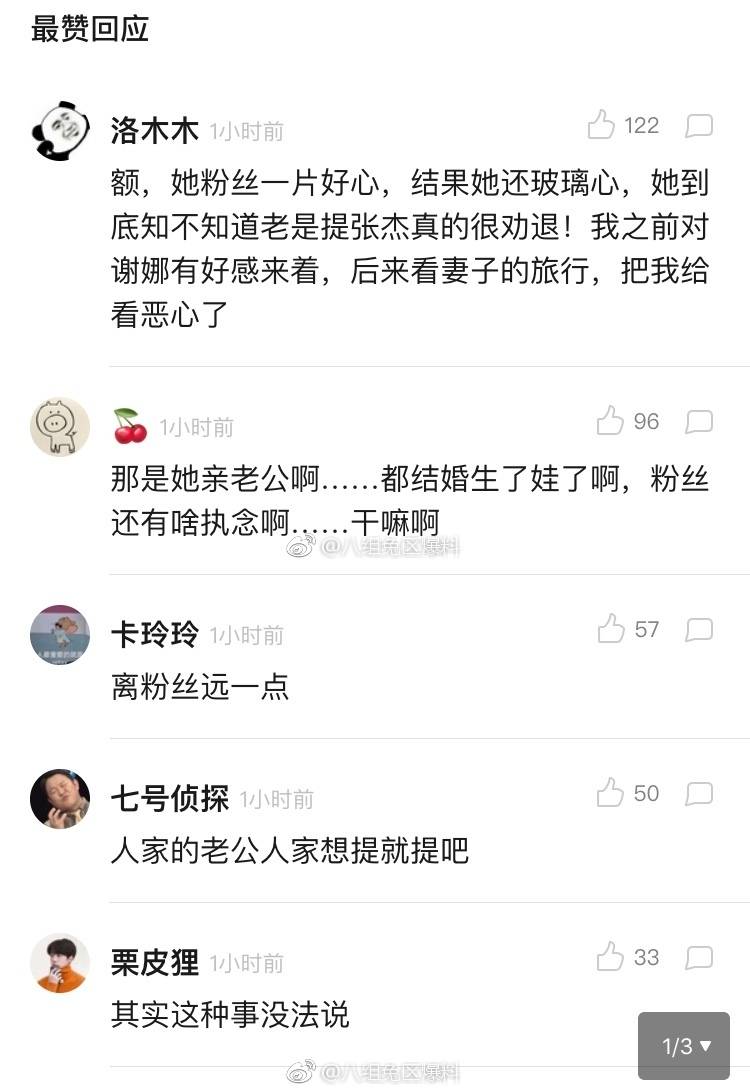Like 七号侦探's comment
The width and height of the screenshot is (750, 1092).
pyautogui.click(x=610, y=793)
